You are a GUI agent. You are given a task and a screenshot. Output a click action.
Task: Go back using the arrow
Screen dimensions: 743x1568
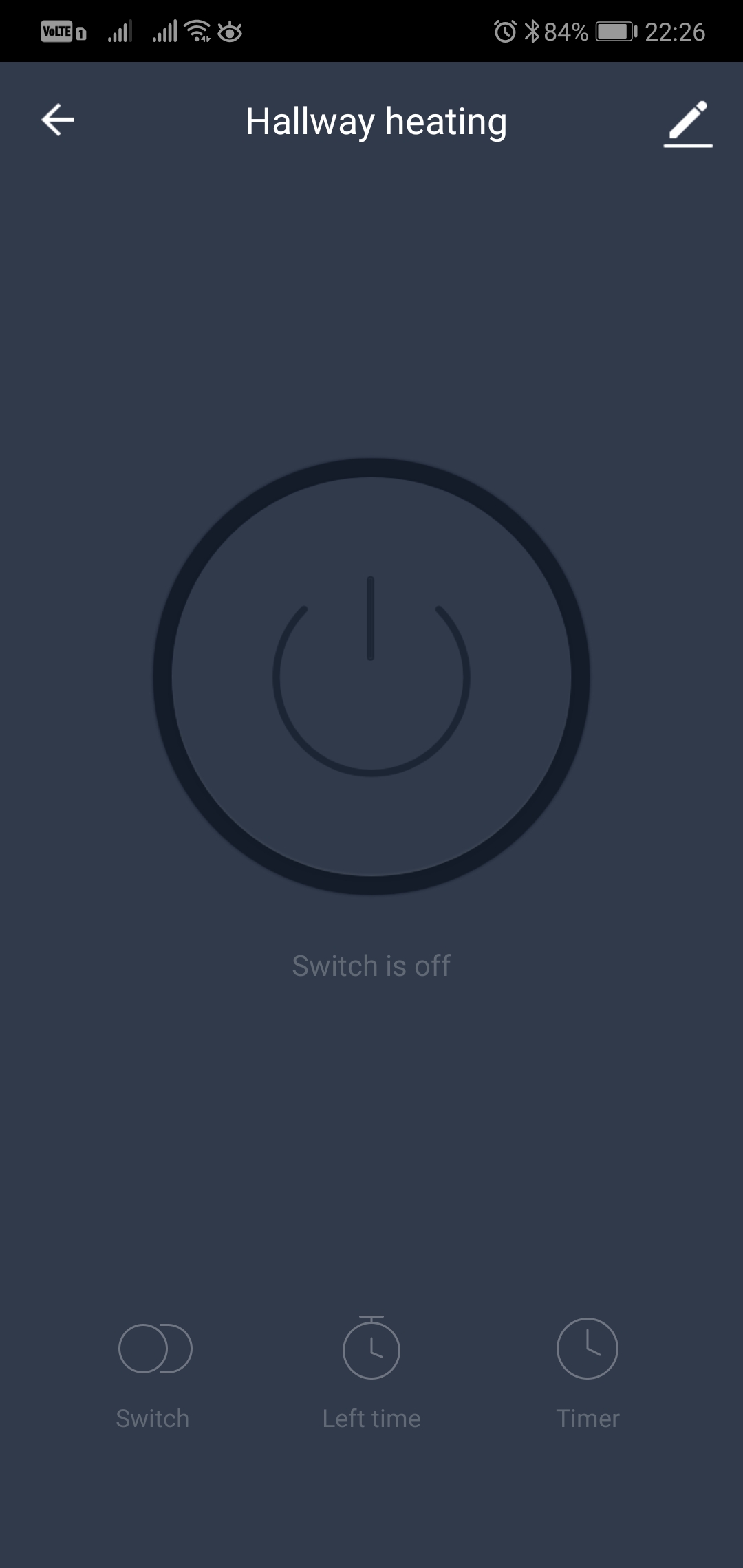pos(58,120)
